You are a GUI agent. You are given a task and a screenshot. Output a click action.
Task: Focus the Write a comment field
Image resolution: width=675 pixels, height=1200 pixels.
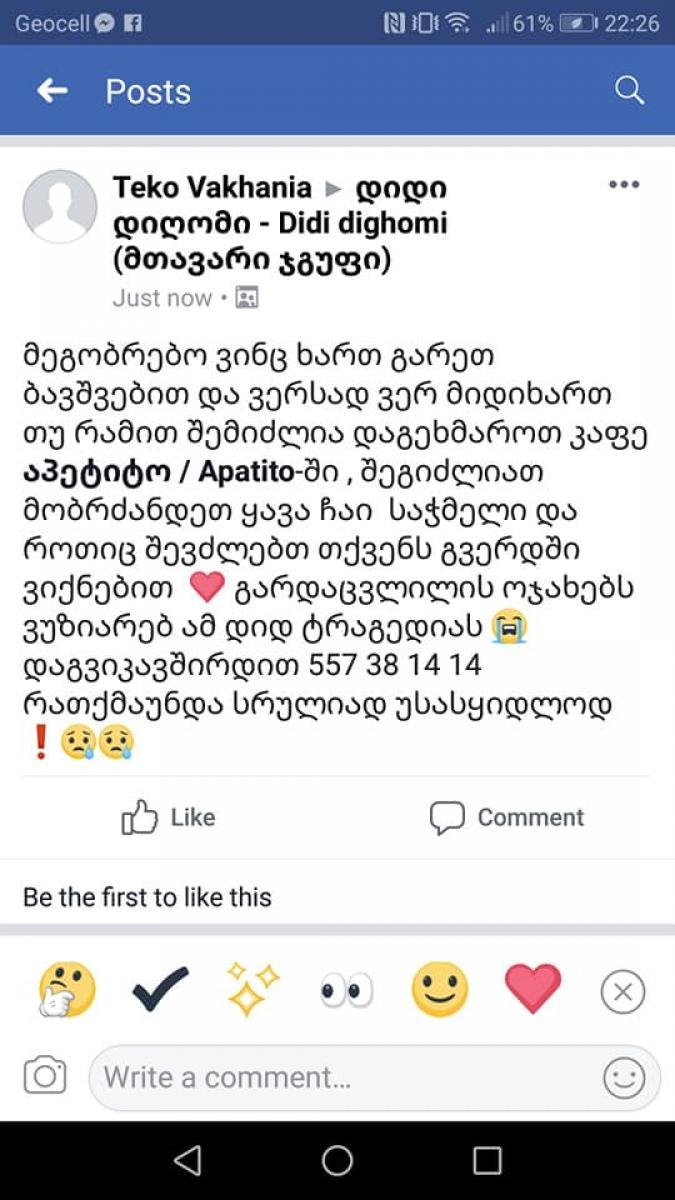pos(340,1078)
